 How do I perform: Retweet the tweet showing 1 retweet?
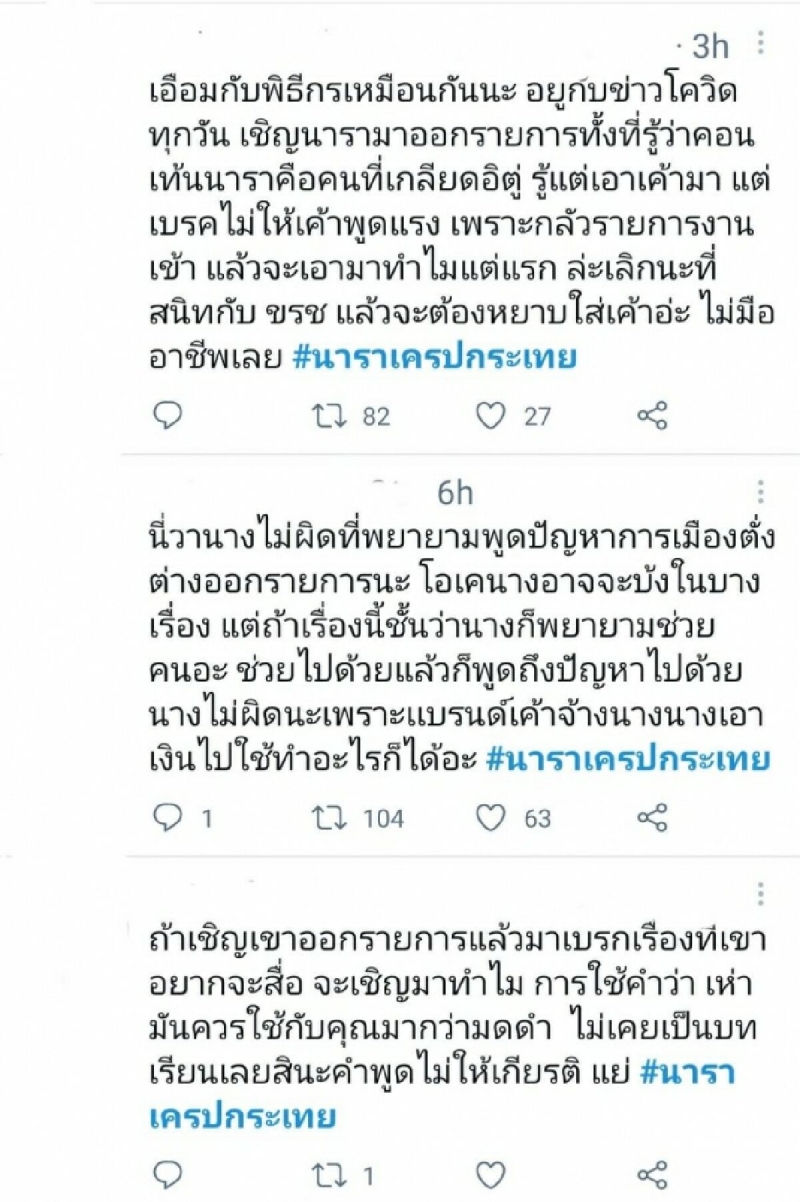click(328, 1174)
